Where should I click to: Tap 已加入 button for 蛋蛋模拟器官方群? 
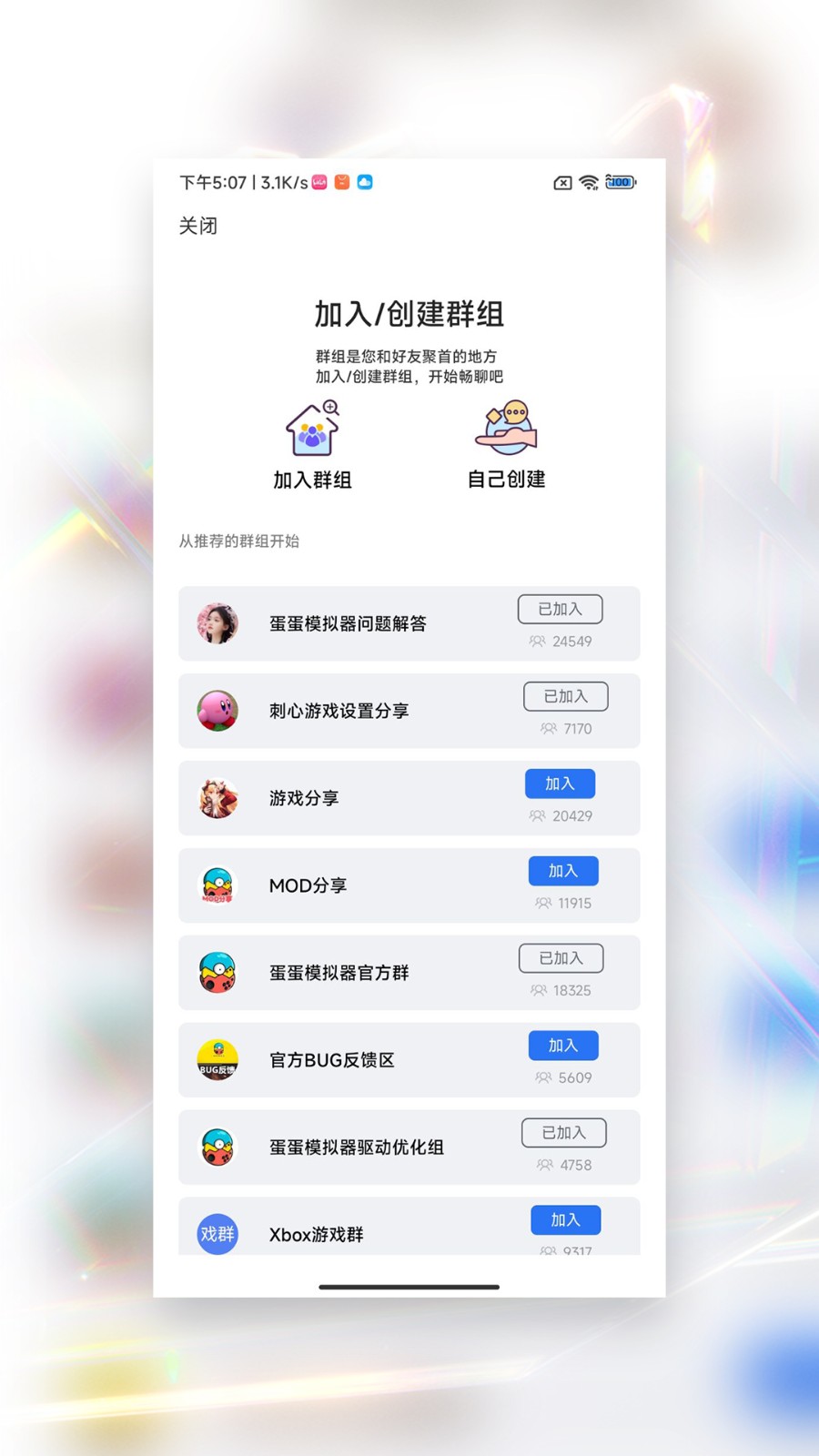[x=561, y=958]
